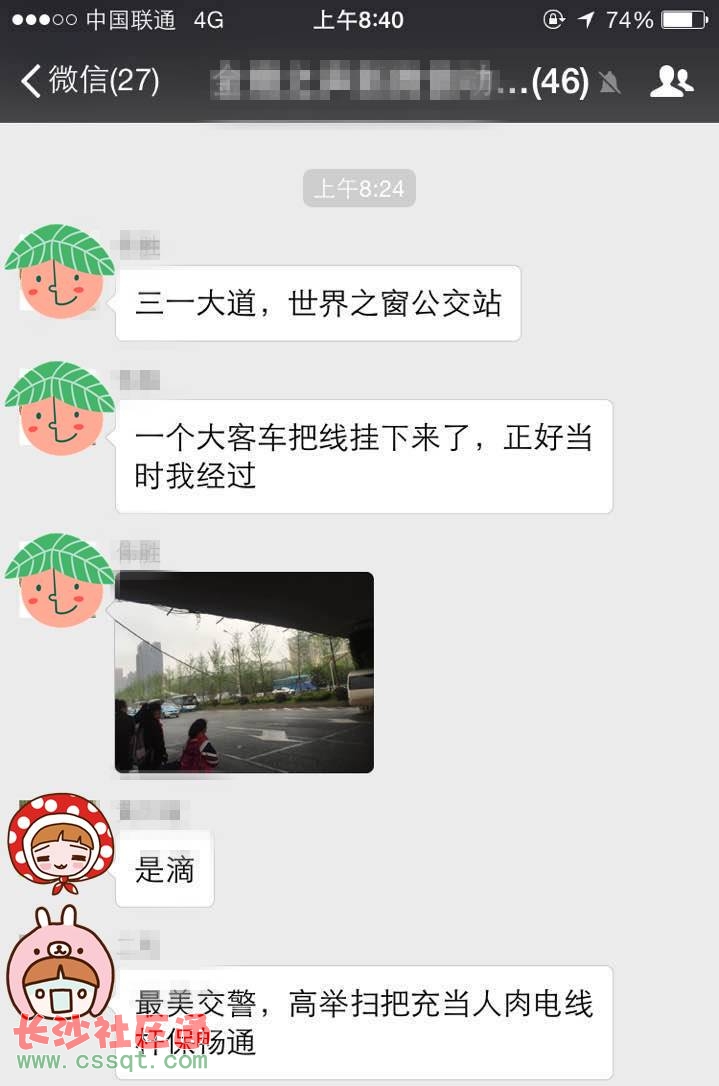Tap the avatar beside the 三一大道 message
Viewport: 719px width, 1086px height.
tap(60, 273)
